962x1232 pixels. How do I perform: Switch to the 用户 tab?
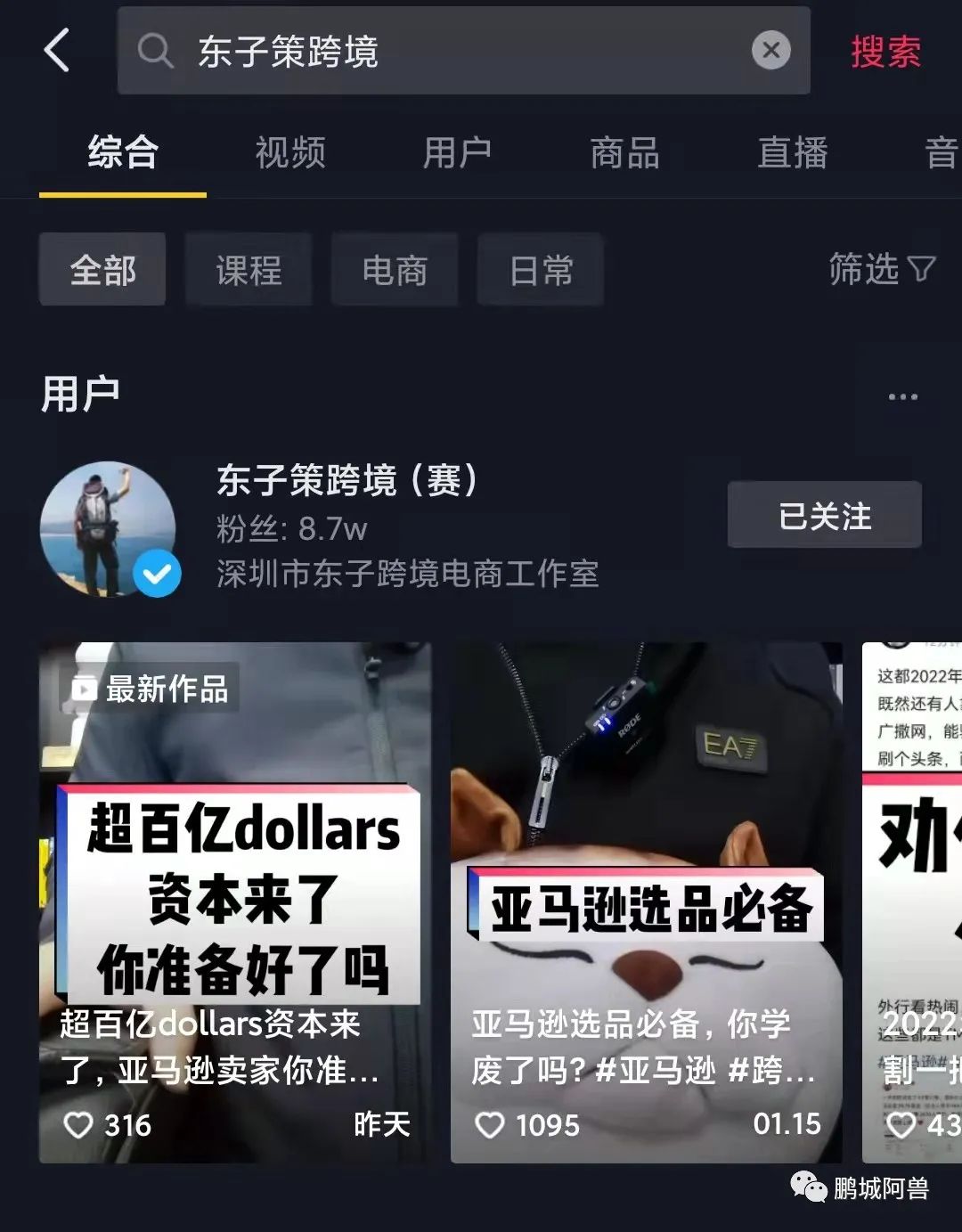pos(457,152)
